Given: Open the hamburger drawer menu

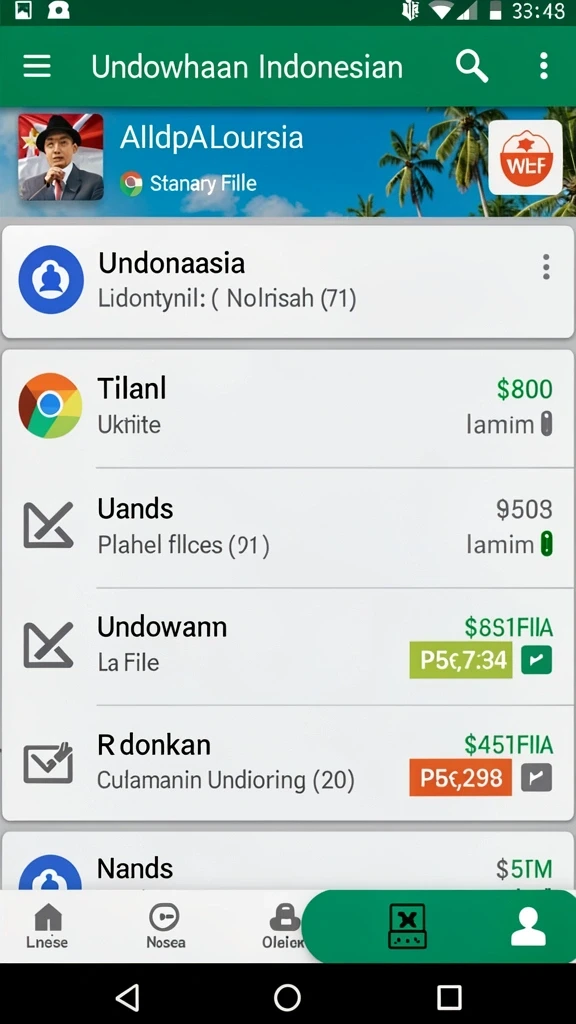Looking at the screenshot, I should 37,66.
